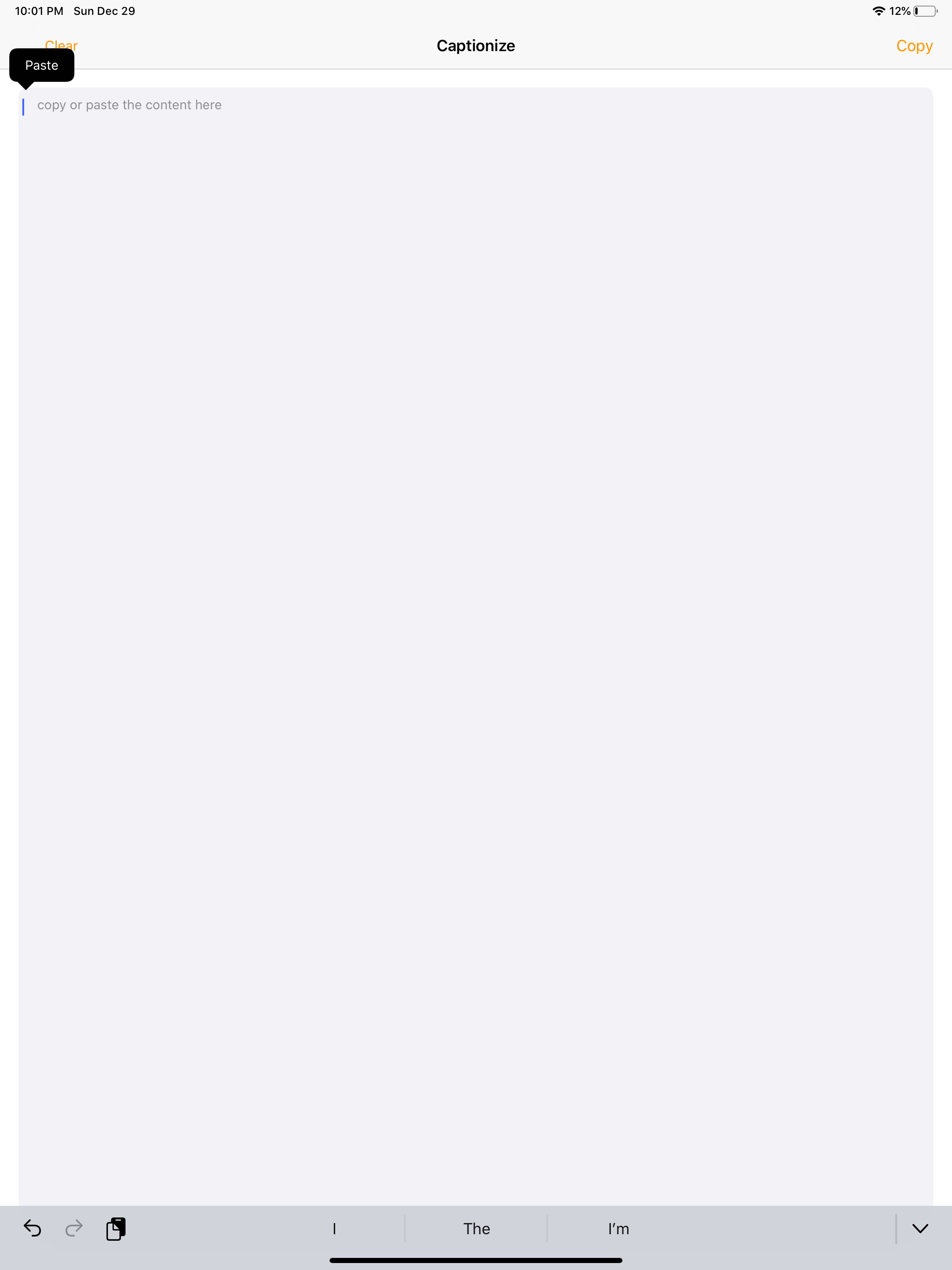Tap the Captionize title at the top
The height and width of the screenshot is (1270, 952).
coord(476,46)
